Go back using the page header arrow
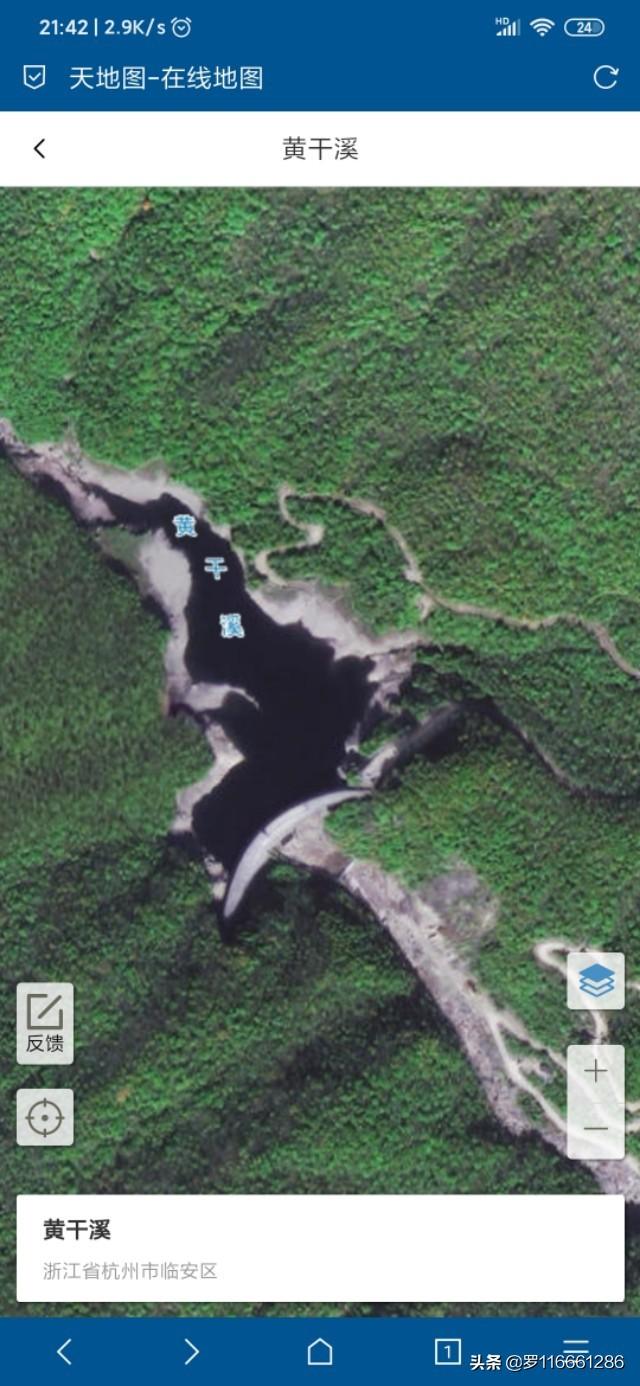Screen dimensions: 640x1386 (39, 149)
